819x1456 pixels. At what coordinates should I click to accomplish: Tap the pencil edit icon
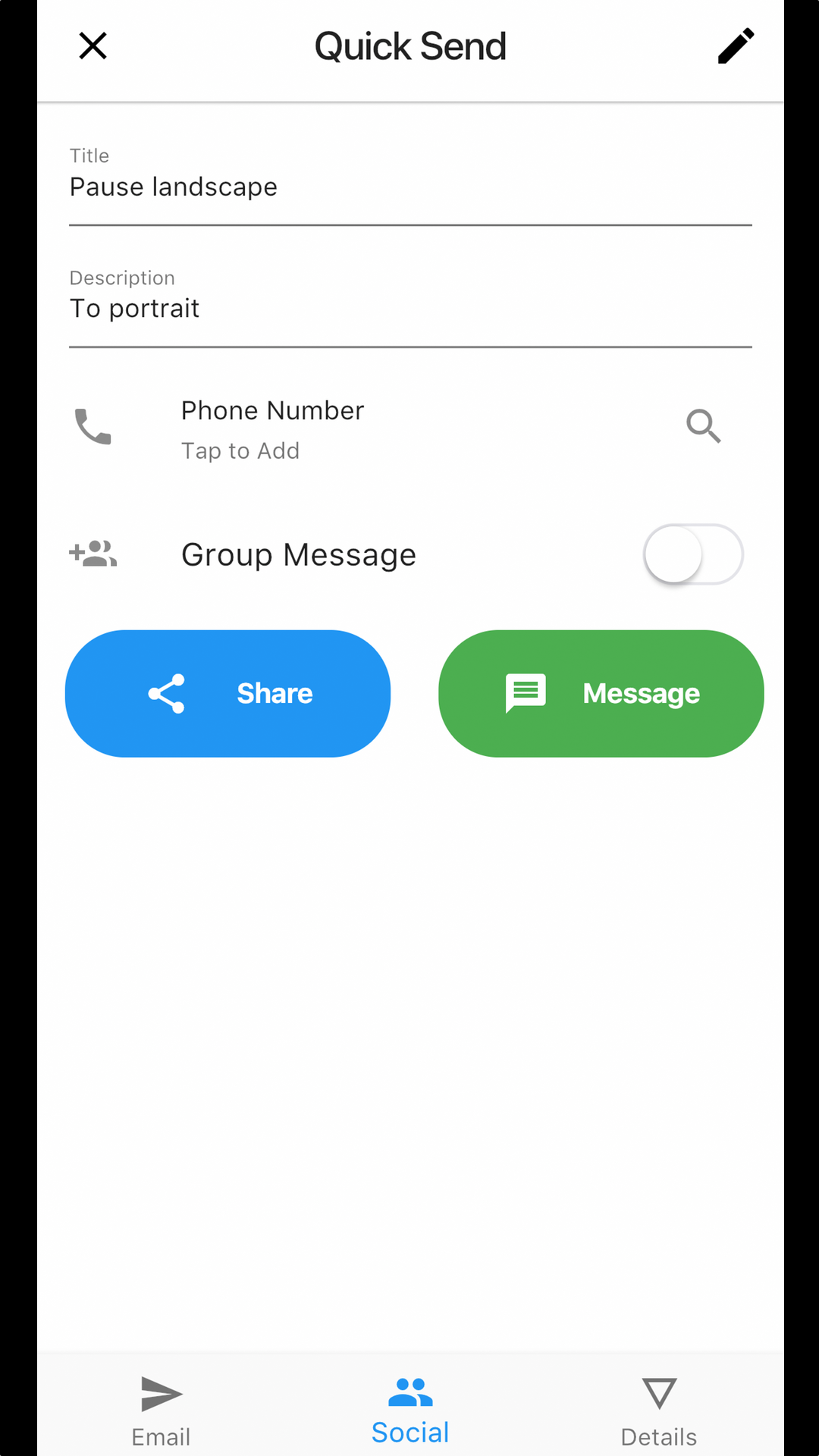coord(736,45)
